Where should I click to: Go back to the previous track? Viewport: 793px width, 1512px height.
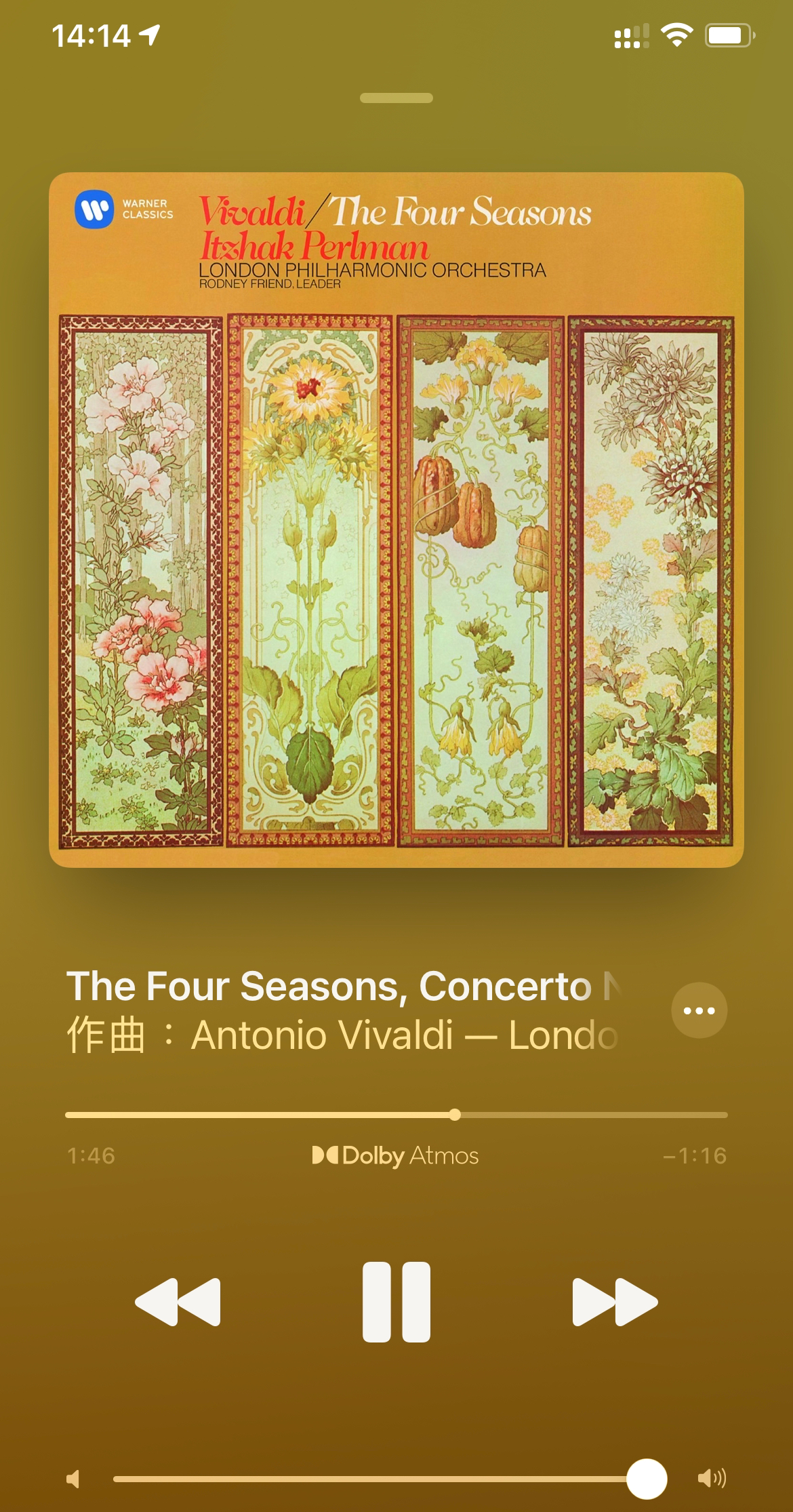tap(178, 1302)
